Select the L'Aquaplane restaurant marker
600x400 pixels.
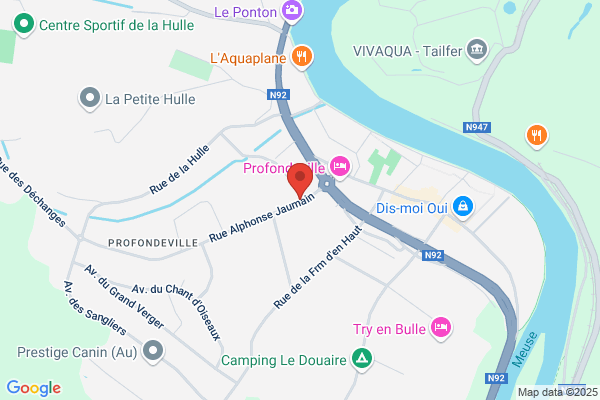click(302, 57)
